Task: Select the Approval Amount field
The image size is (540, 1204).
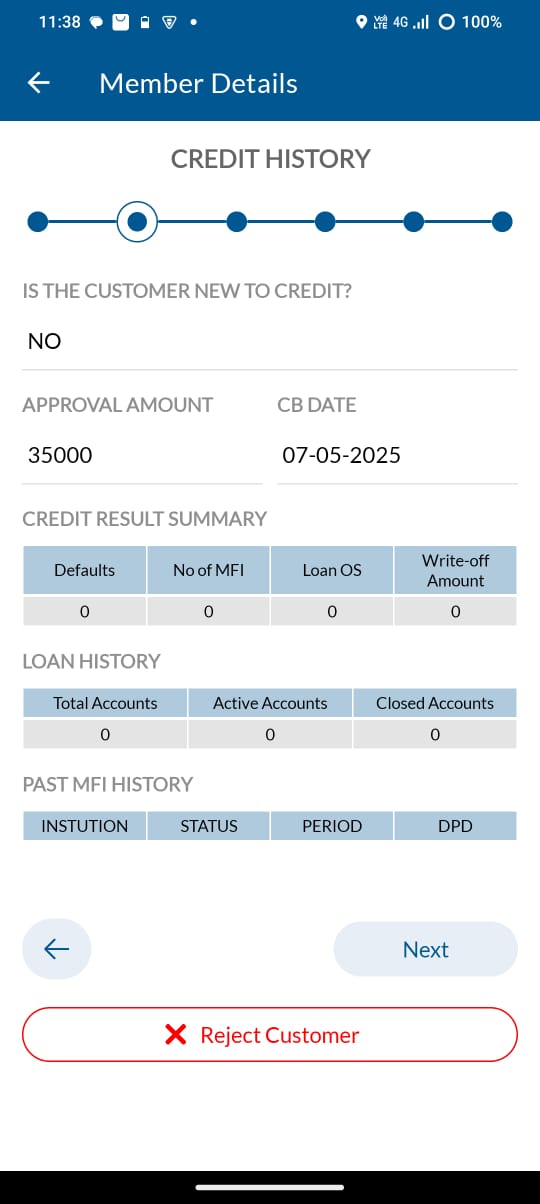Action: (142, 456)
